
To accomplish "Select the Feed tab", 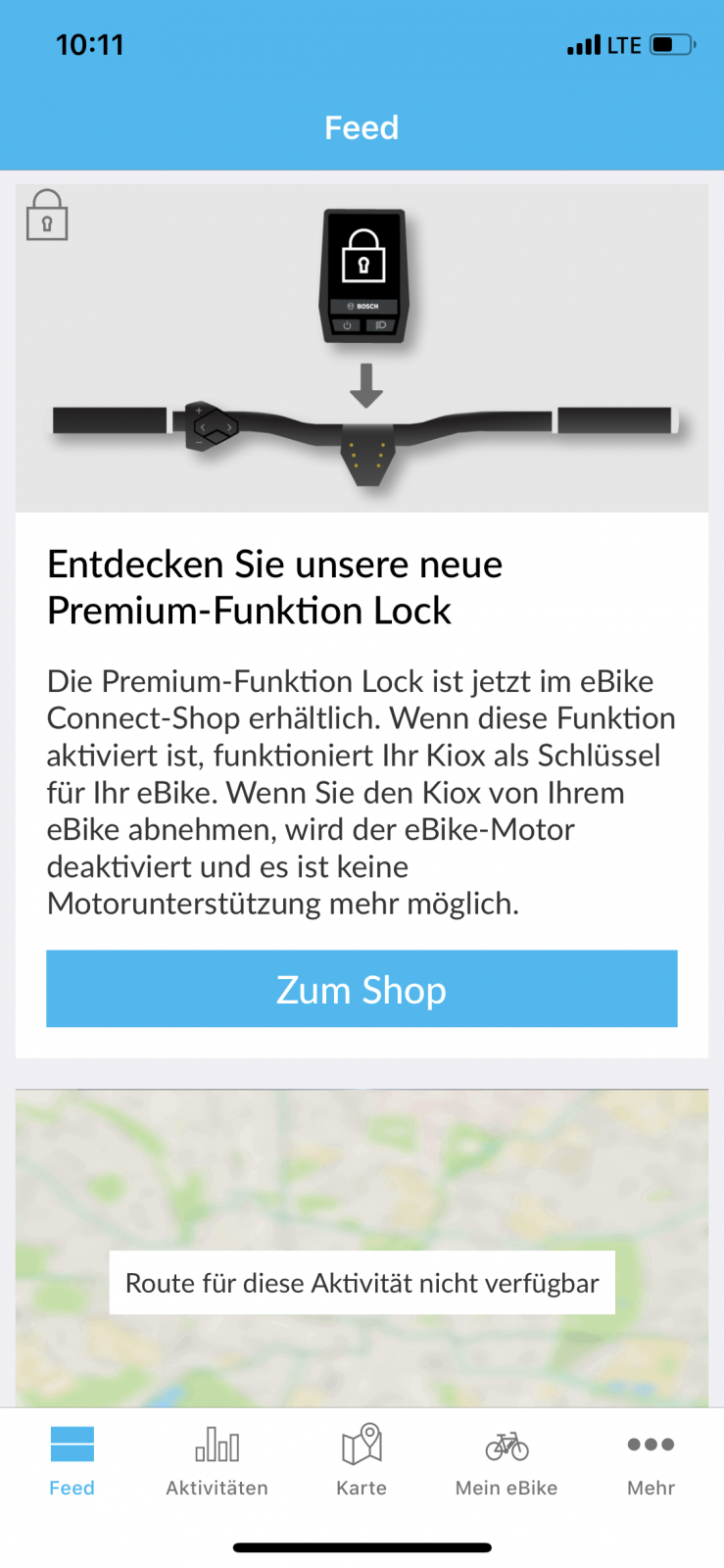I will pyautogui.click(x=72, y=1460).
